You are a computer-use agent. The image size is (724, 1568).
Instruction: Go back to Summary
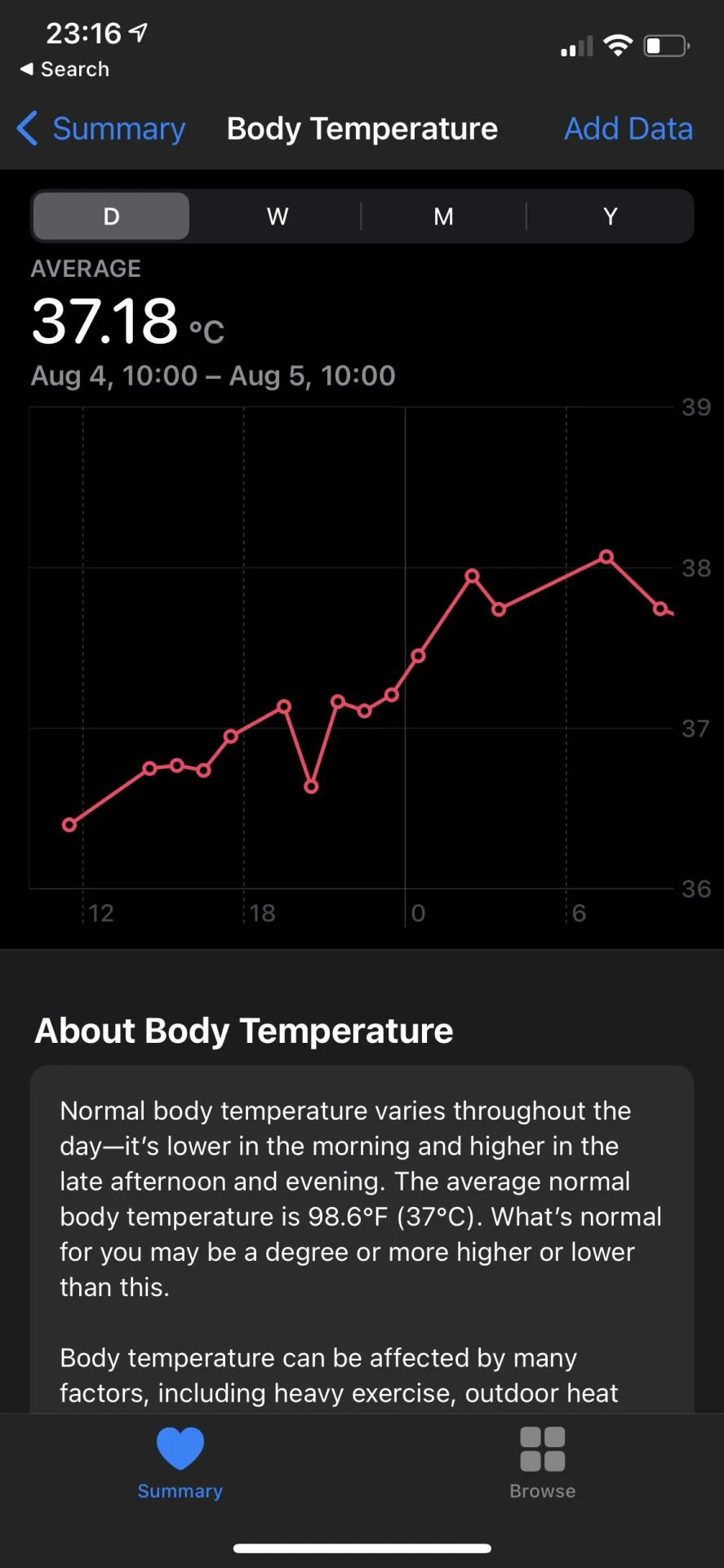click(x=102, y=129)
